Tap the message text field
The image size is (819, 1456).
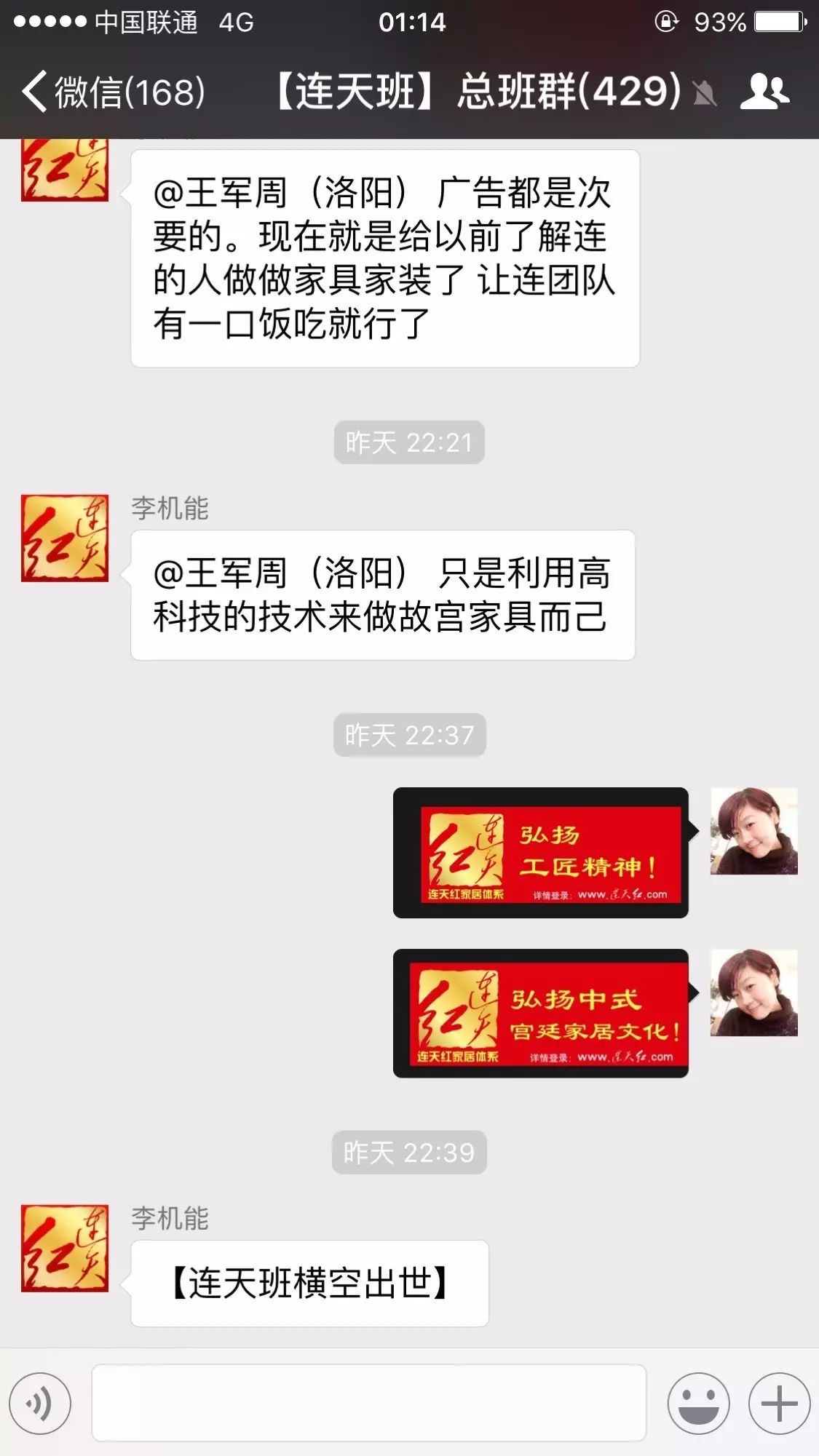pyautogui.click(x=368, y=1403)
